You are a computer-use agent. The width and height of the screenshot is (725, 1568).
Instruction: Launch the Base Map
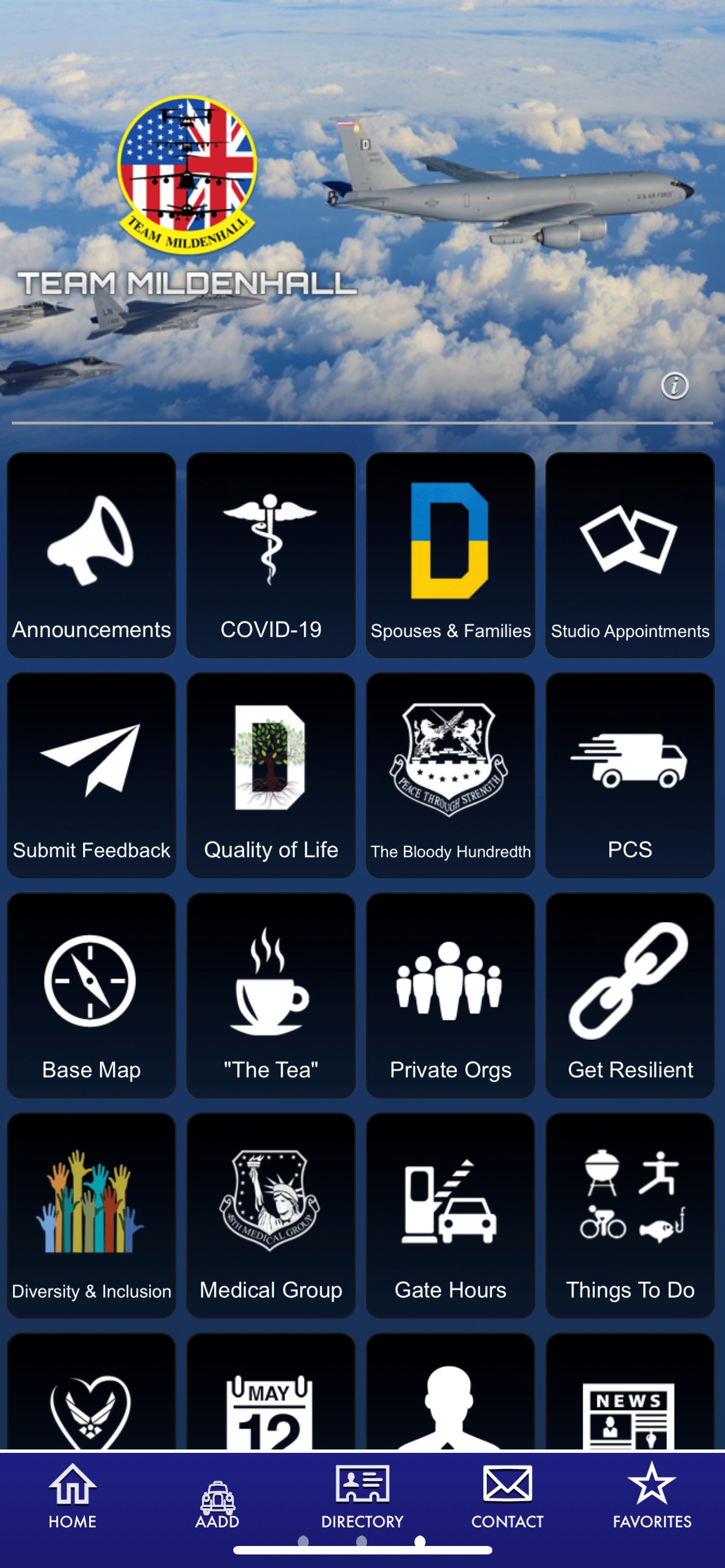(x=91, y=995)
